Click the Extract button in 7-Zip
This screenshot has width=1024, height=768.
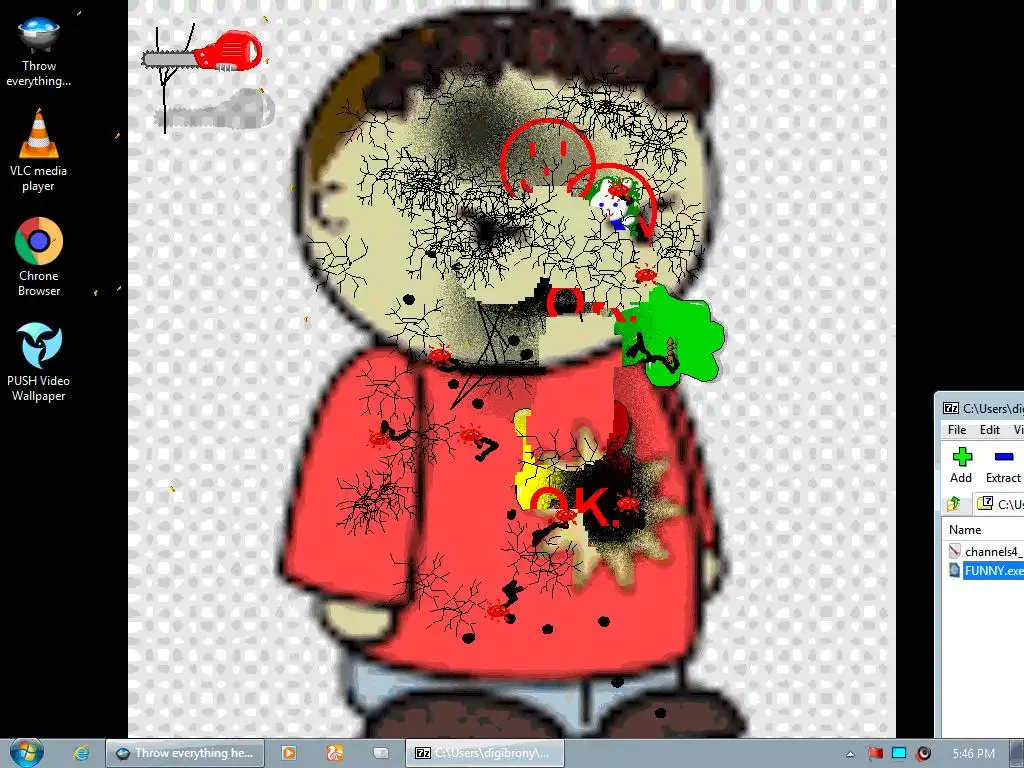pos(1003,465)
